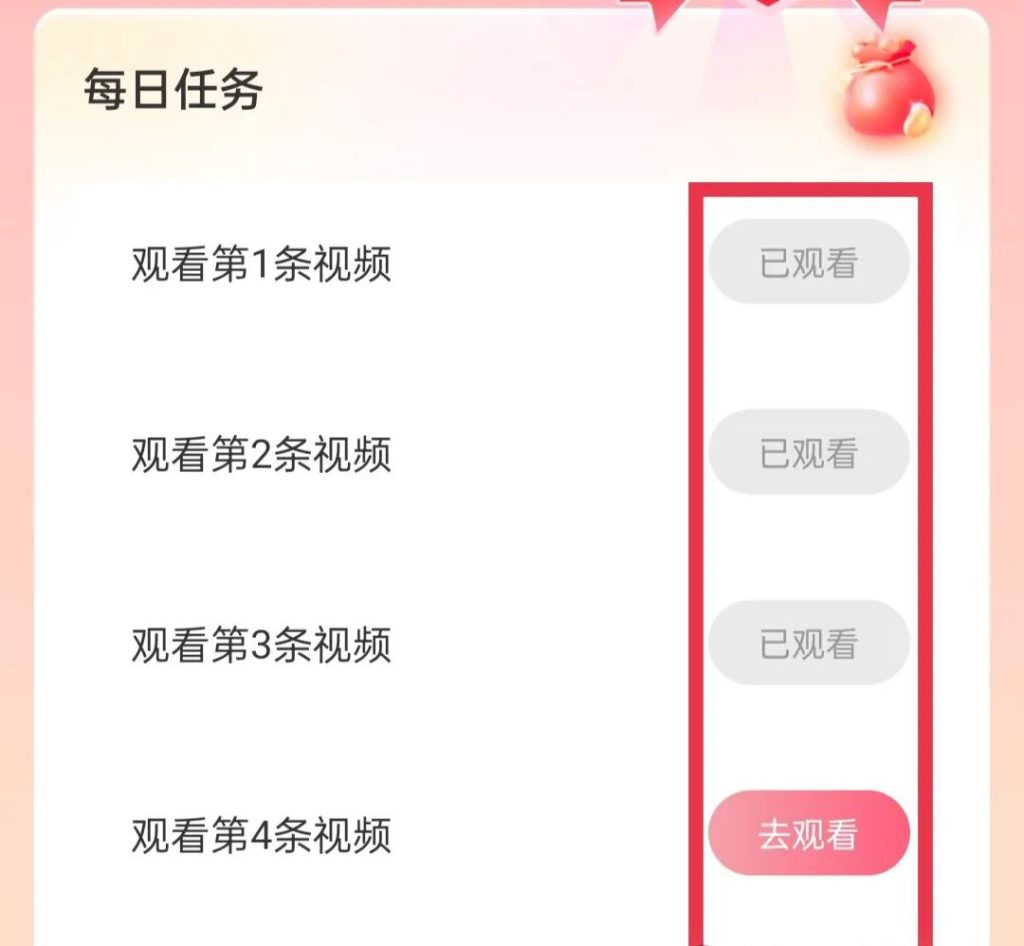Viewport: 1024px width, 946px height.
Task: Tap 已观看 button beside 观看第1条视频
Action: 808,262
